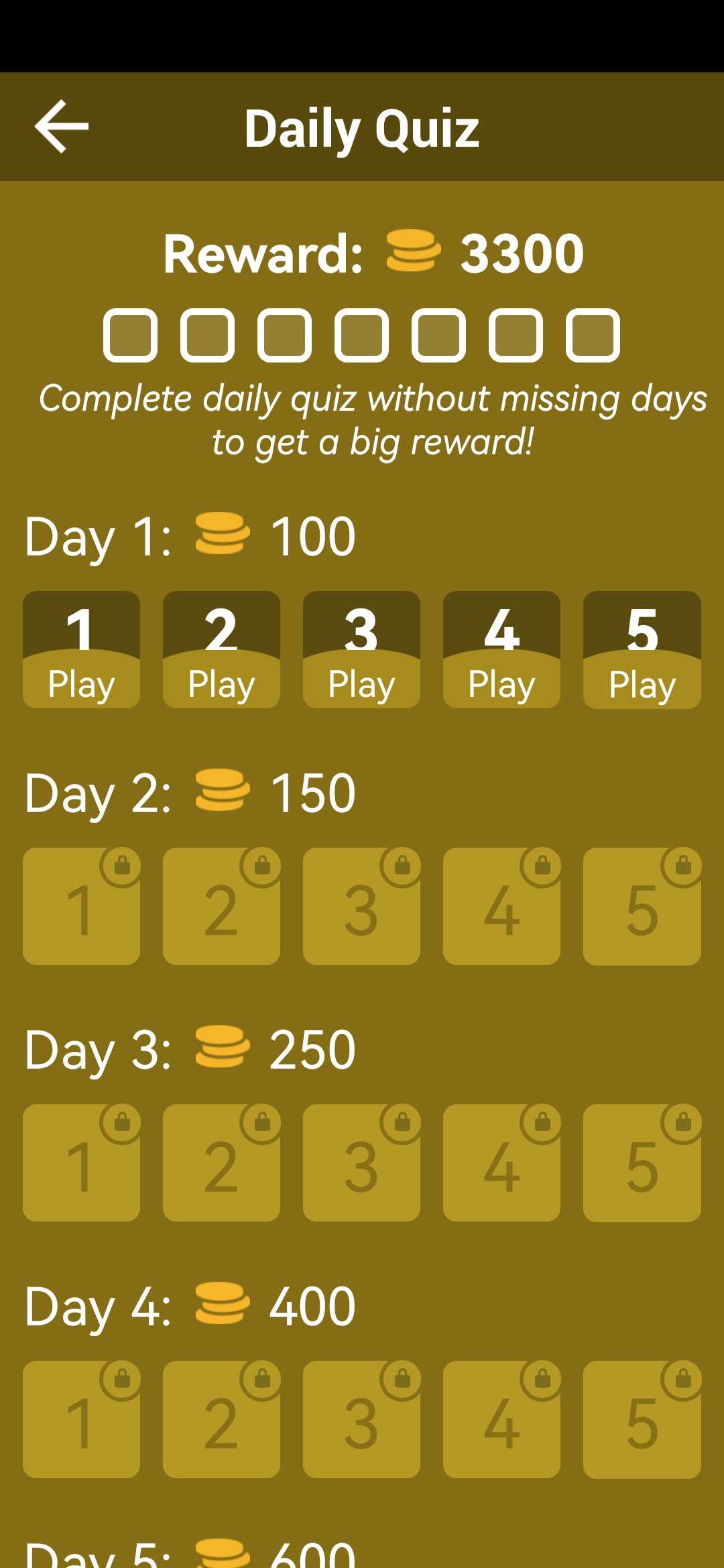Begin Day 1 quiz 4
The width and height of the screenshot is (724, 1568).
(x=501, y=650)
